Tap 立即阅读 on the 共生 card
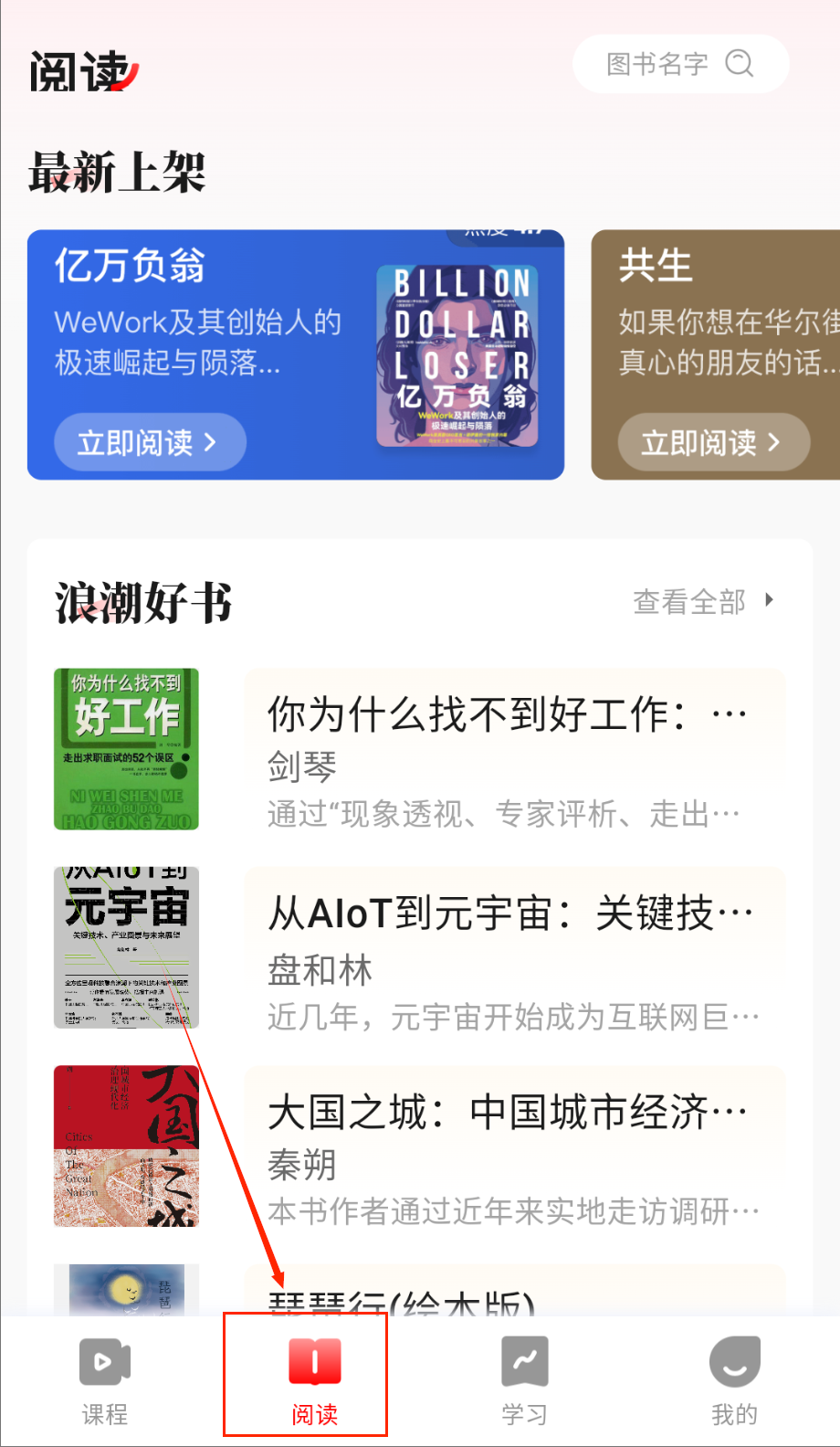 [713, 443]
